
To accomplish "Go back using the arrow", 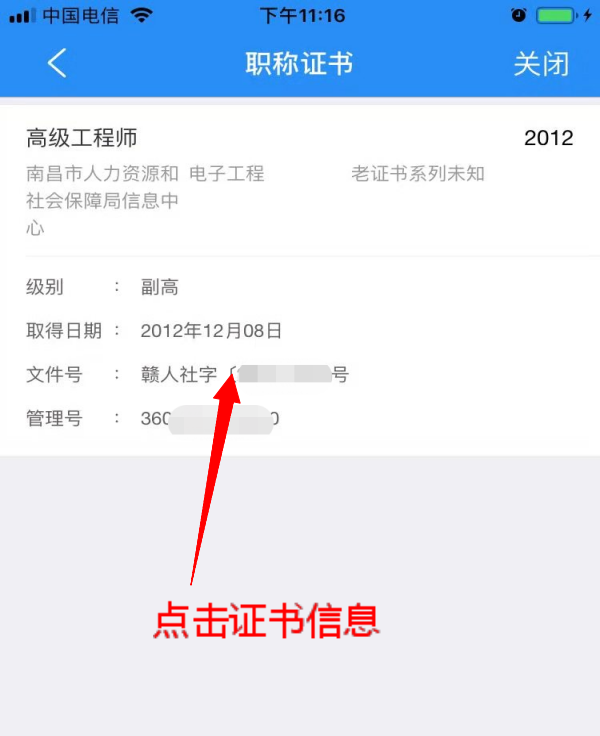I will click(57, 64).
